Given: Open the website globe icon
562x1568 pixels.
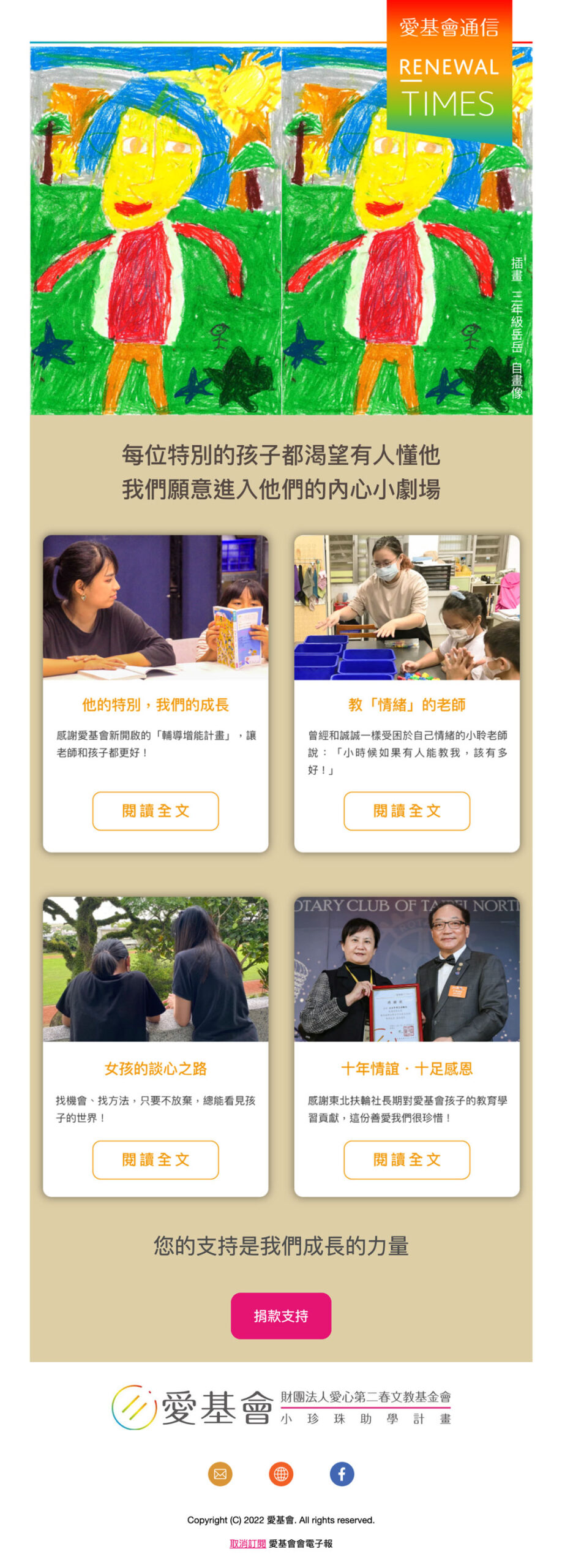Looking at the screenshot, I should point(280,1473).
